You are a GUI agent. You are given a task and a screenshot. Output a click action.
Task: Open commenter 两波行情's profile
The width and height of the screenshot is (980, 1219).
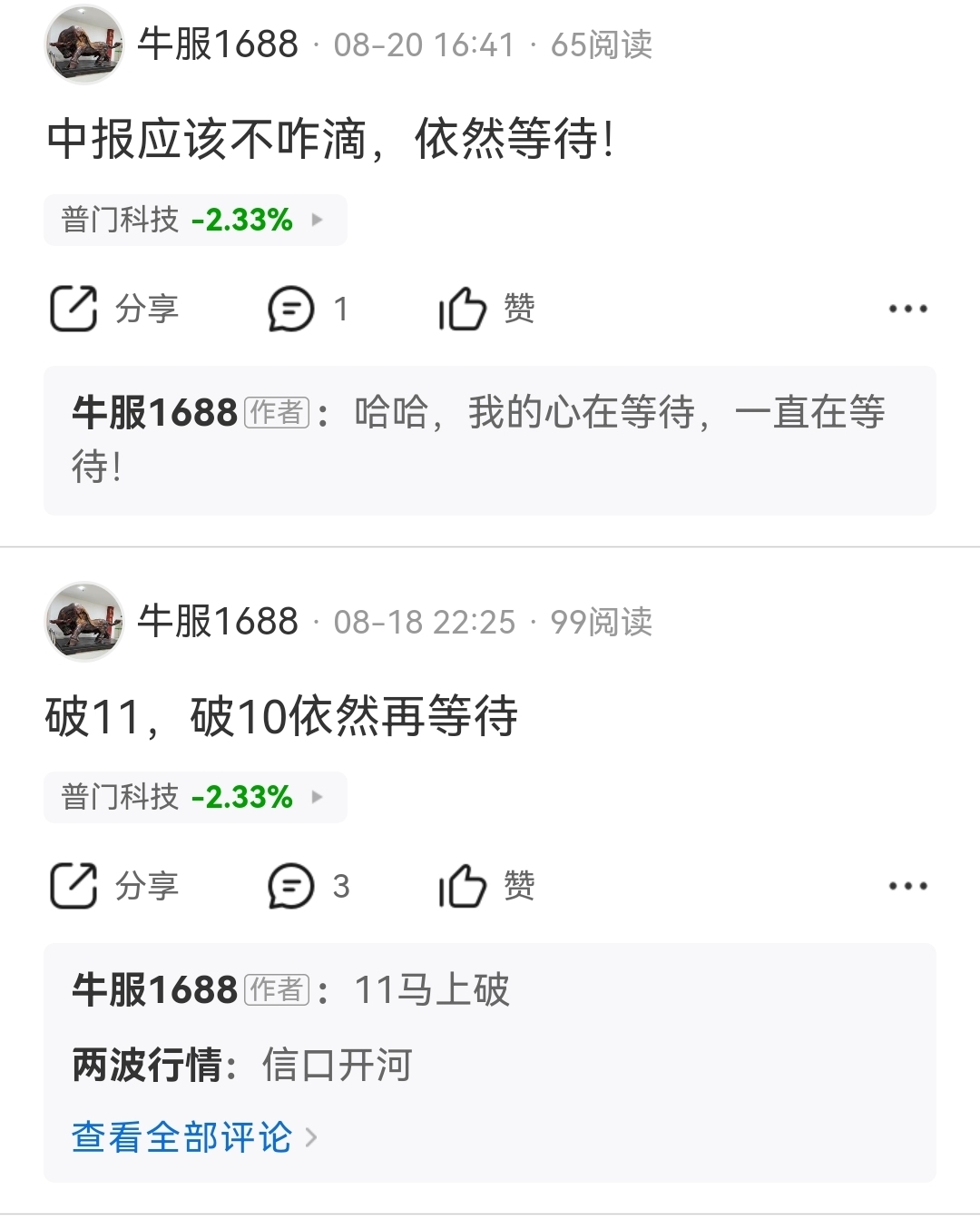tap(147, 1065)
